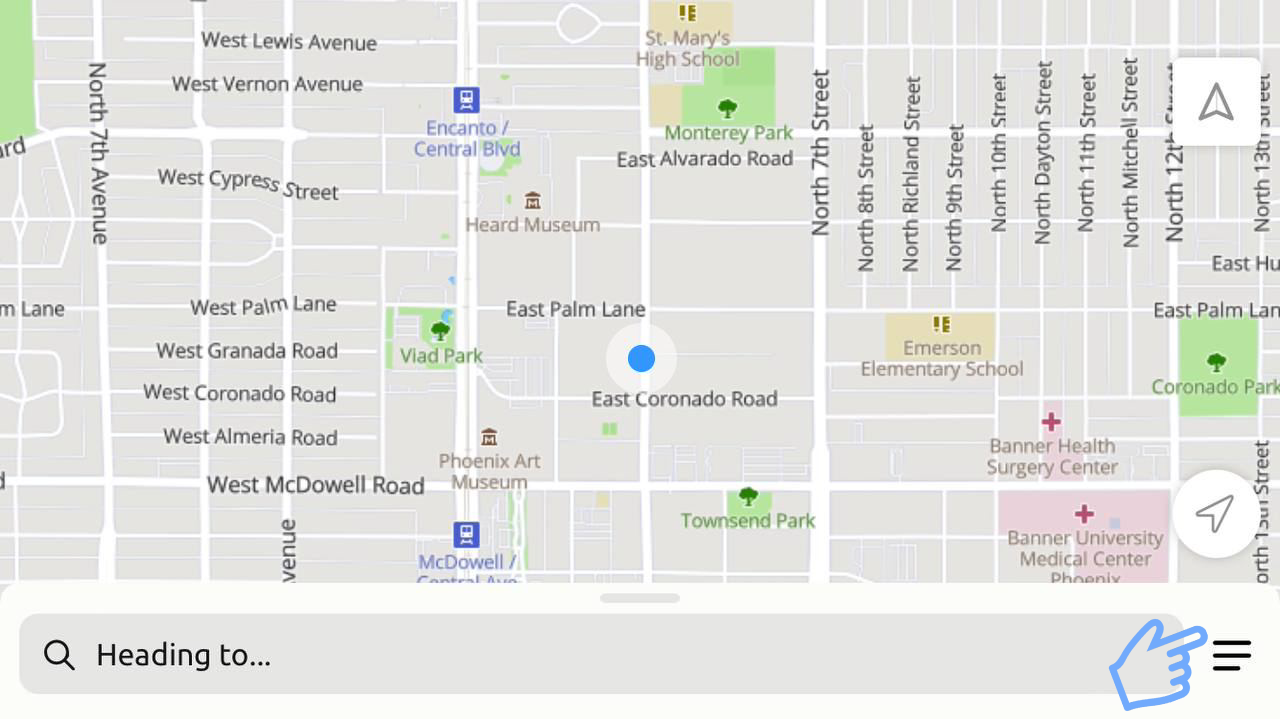Image resolution: width=1280 pixels, height=719 pixels.
Task: Expand the bottom sheet drag handle
Action: 640,598
